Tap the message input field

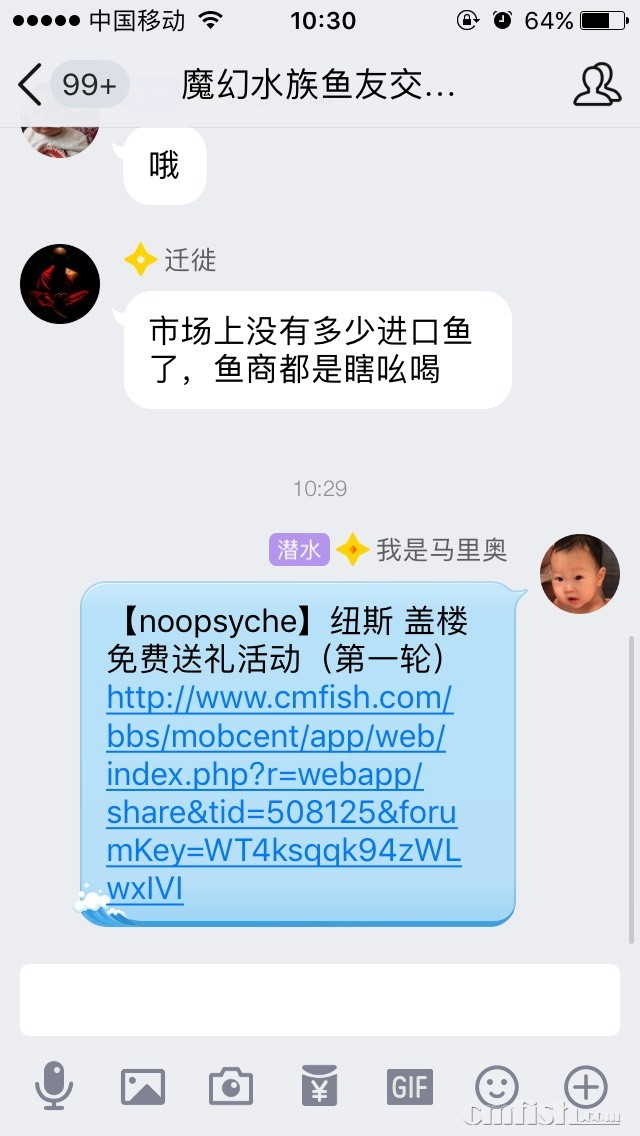(x=320, y=999)
